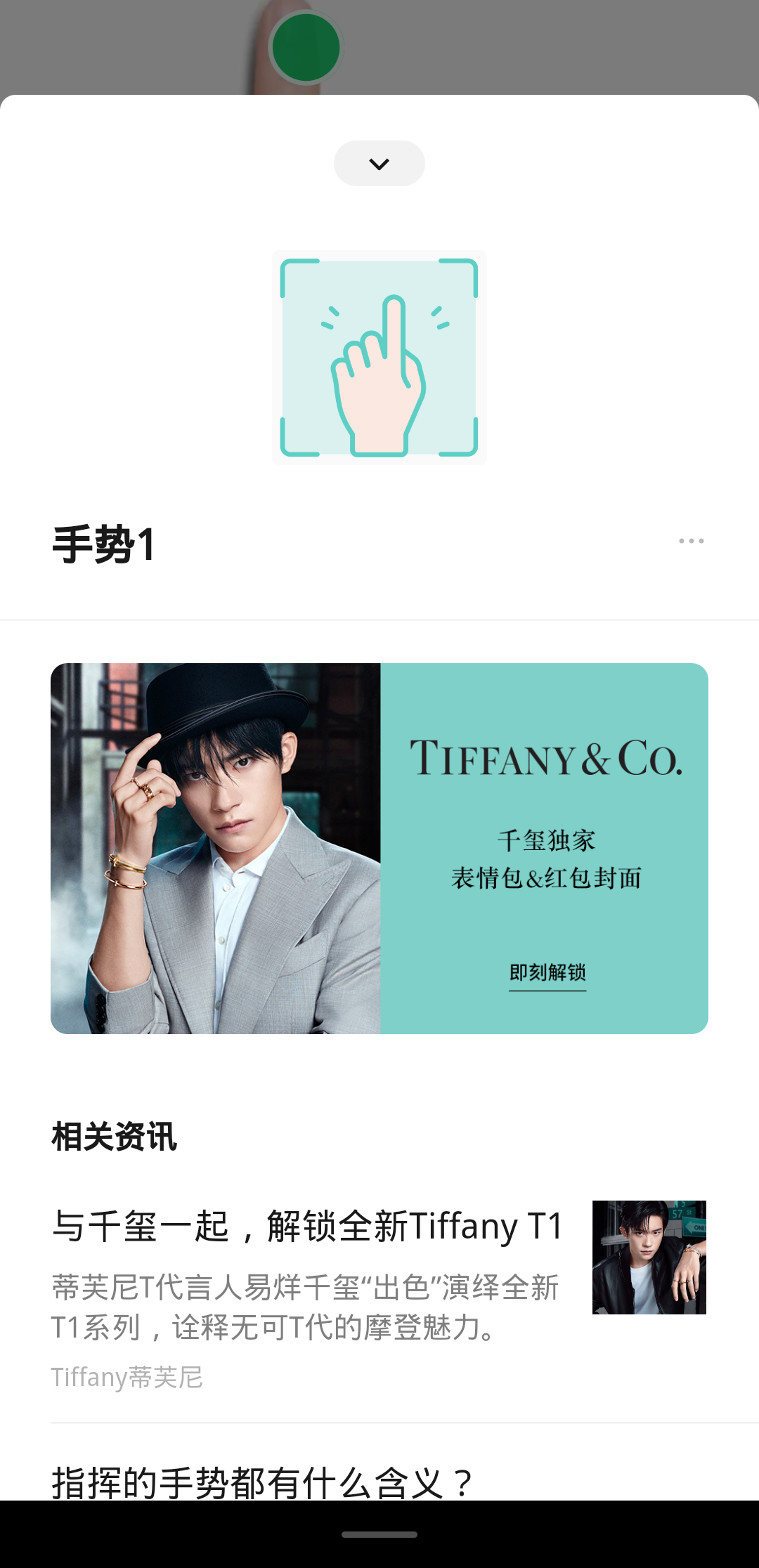This screenshot has width=759, height=1568.
Task: Open the Tiffany & Co. banner
Action: [379, 848]
